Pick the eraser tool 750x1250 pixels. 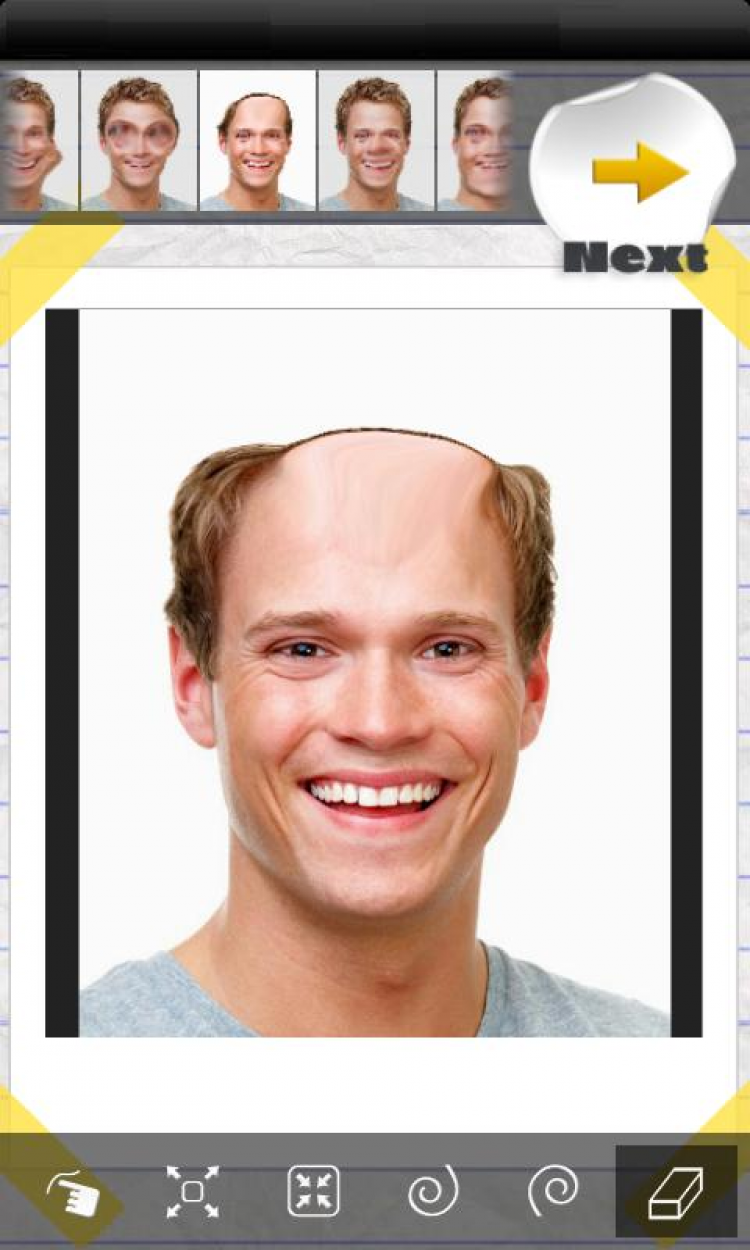(676, 1192)
